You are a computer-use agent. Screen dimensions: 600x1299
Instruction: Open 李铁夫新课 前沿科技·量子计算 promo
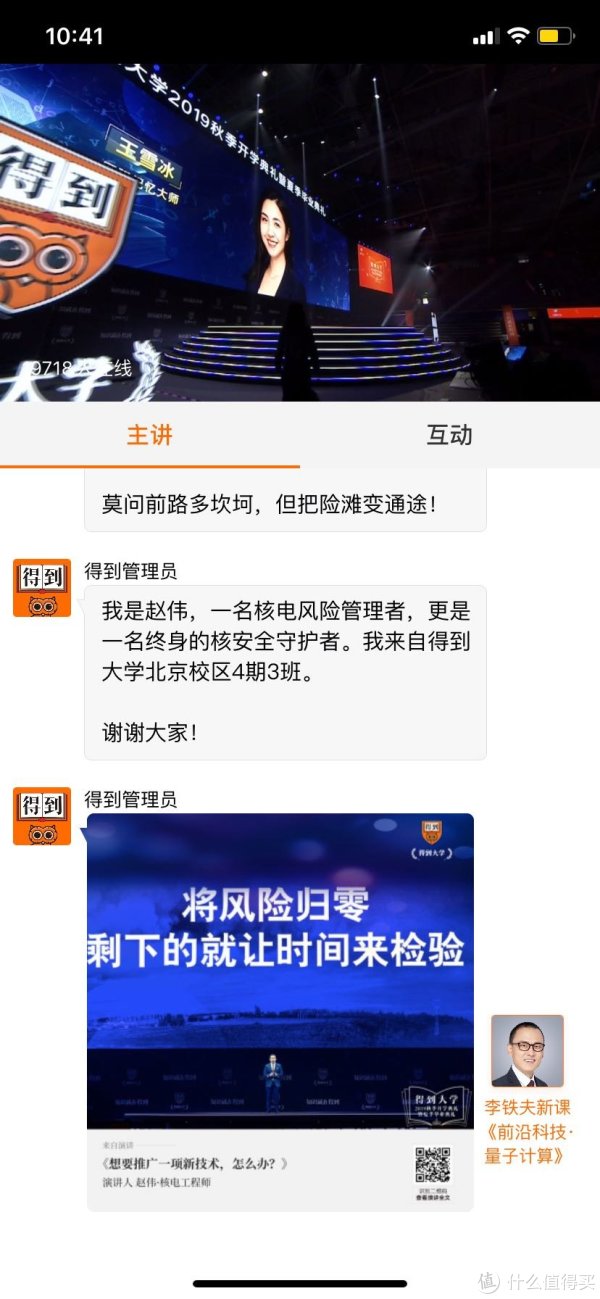pyautogui.click(x=528, y=1090)
